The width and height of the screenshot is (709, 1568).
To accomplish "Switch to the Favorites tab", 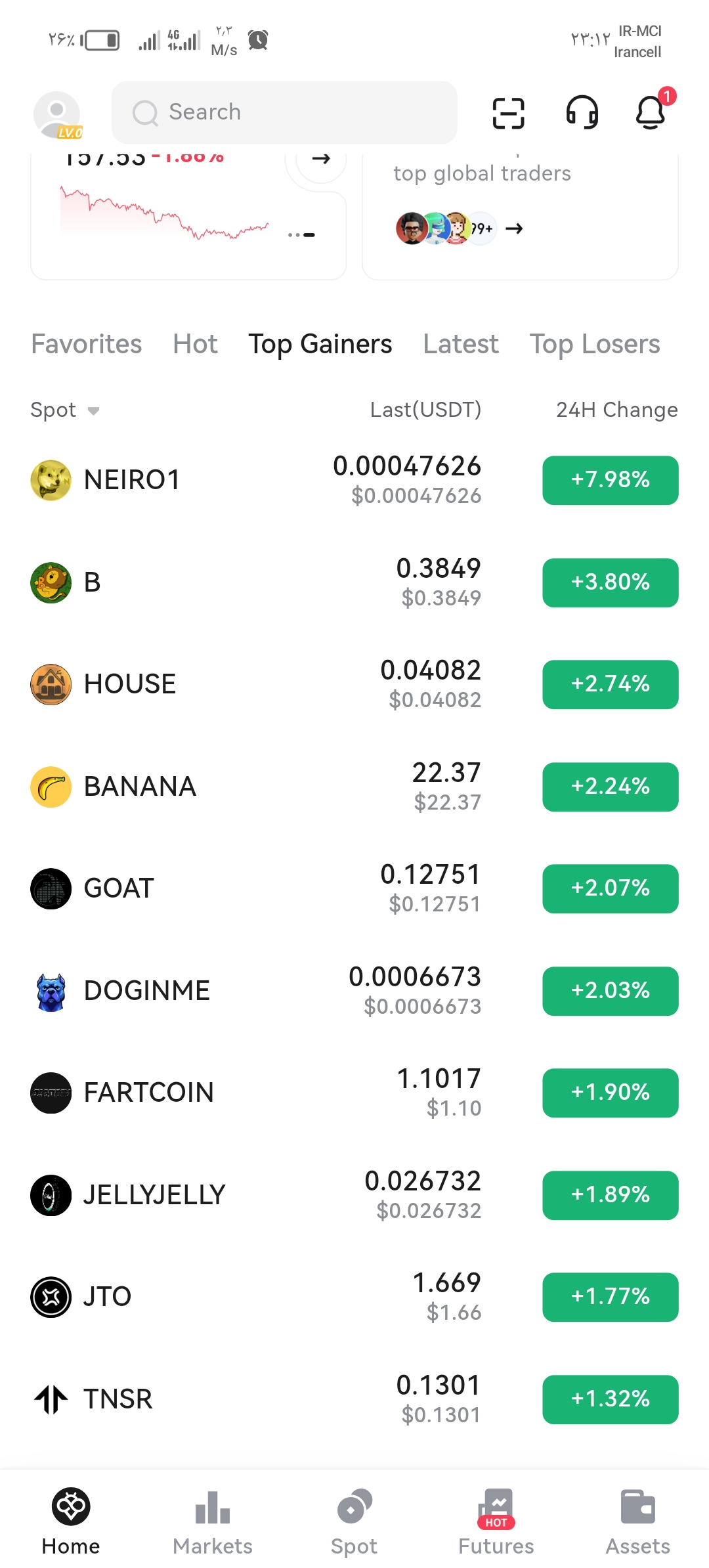I will tap(87, 344).
